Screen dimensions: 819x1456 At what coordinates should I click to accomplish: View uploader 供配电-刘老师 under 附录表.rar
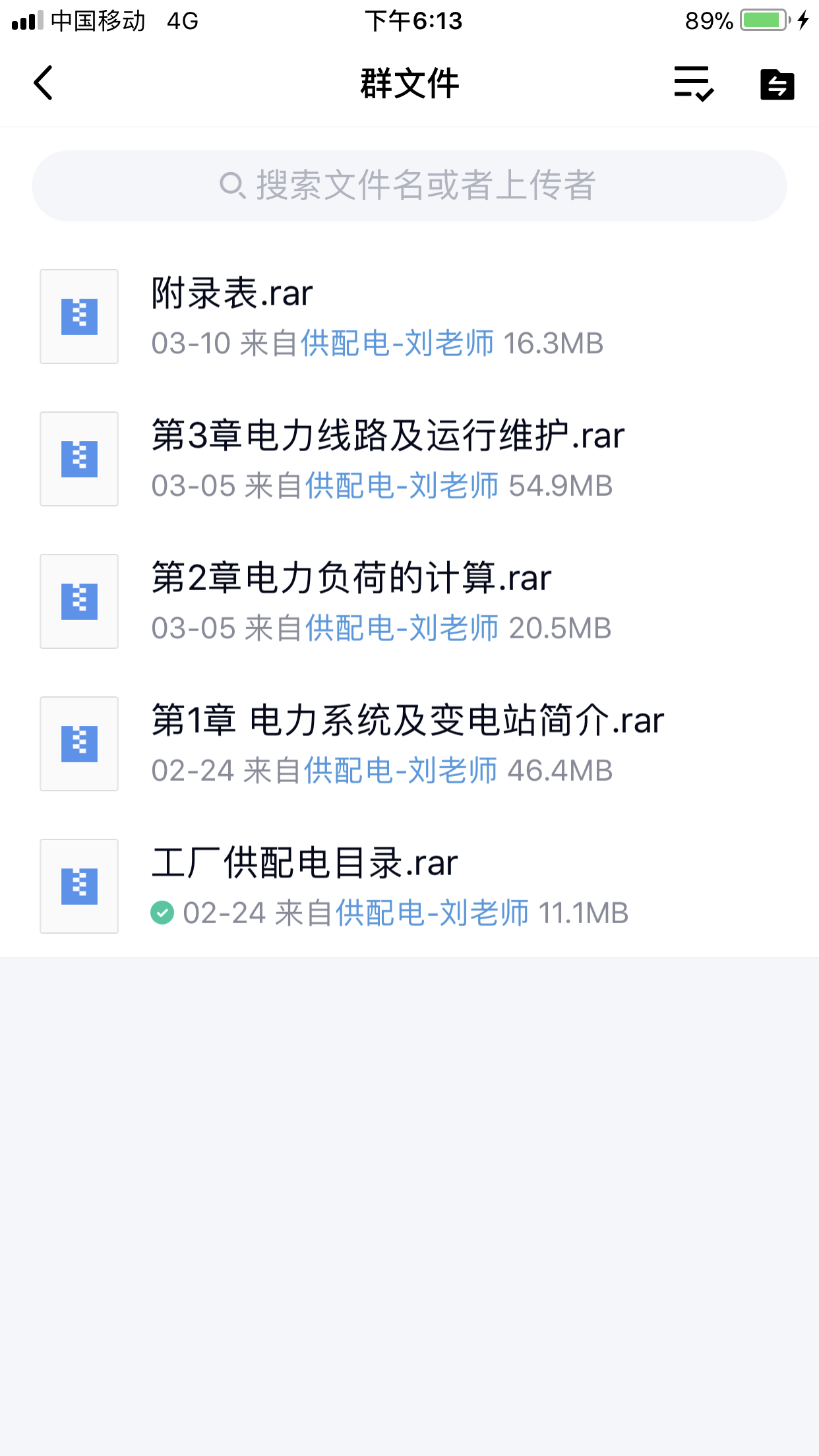coord(397,344)
